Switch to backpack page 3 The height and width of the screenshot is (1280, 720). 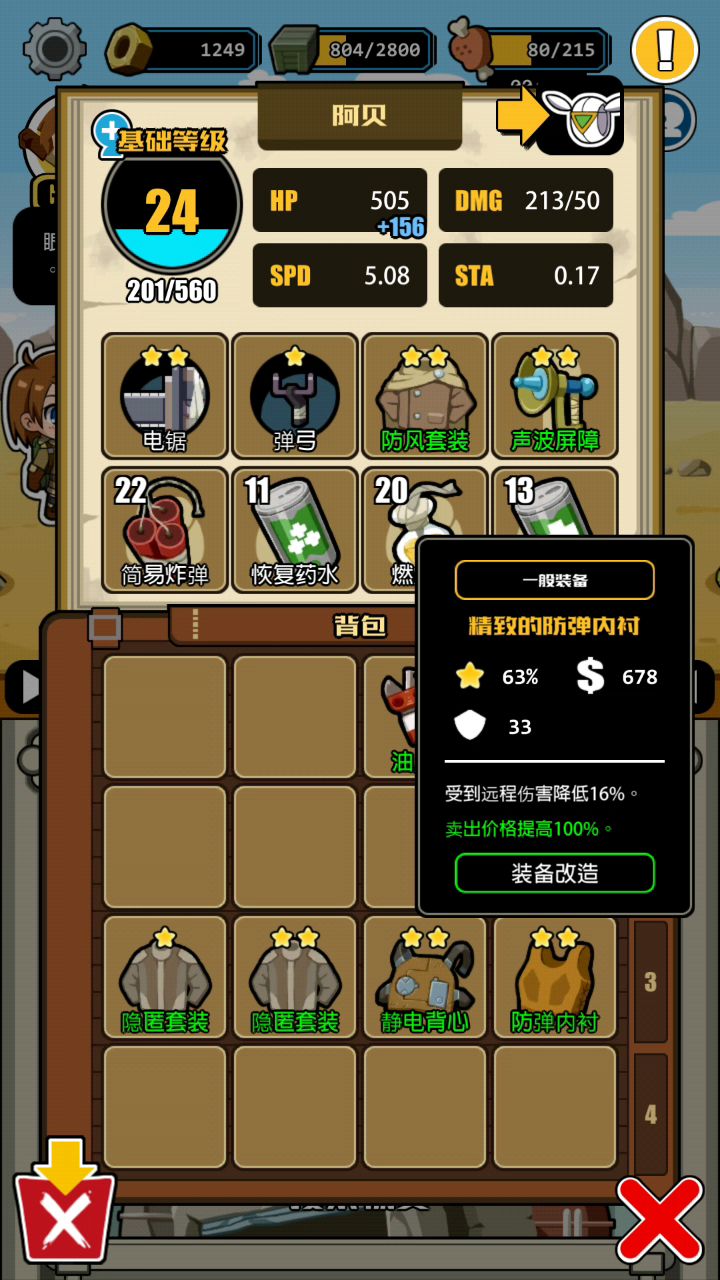pyautogui.click(x=651, y=982)
